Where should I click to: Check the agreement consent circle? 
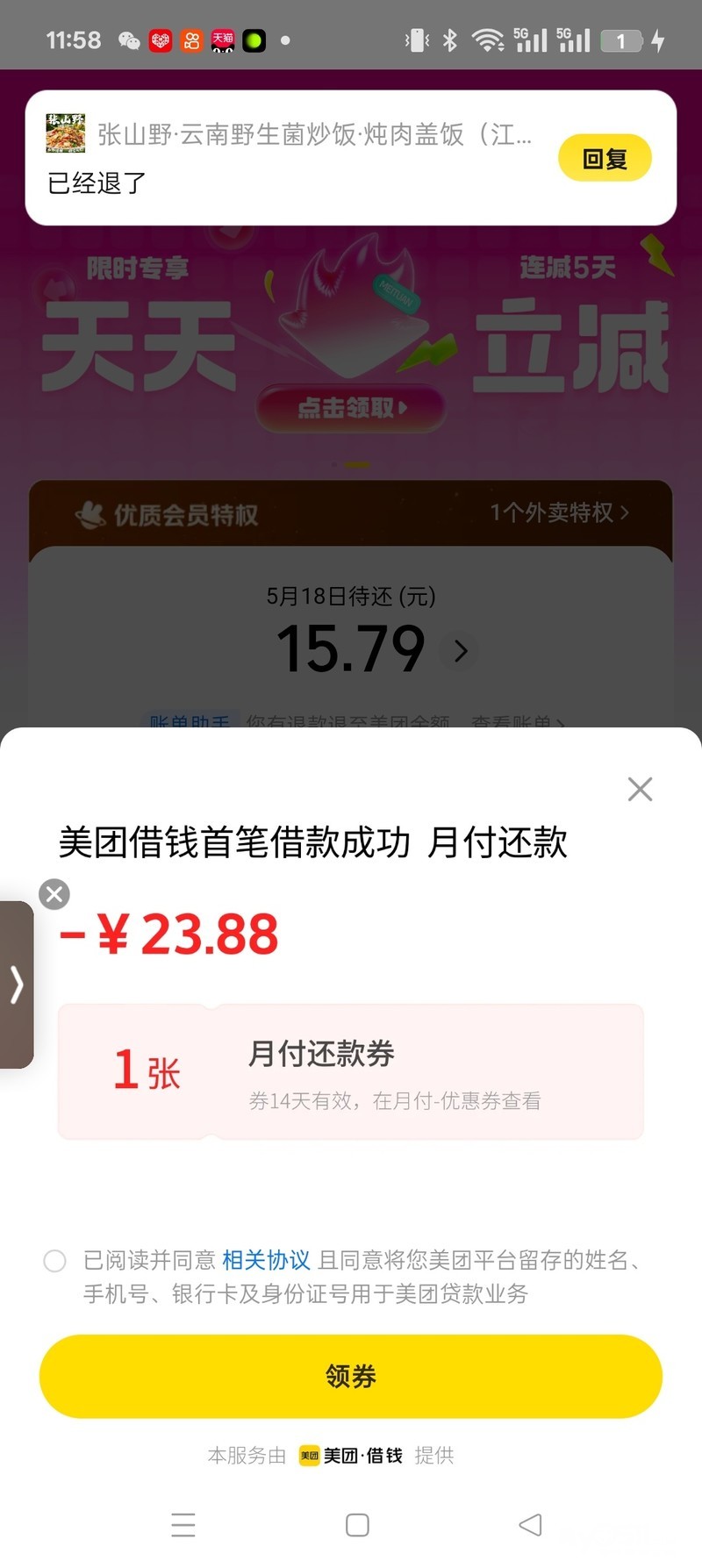55,1261
